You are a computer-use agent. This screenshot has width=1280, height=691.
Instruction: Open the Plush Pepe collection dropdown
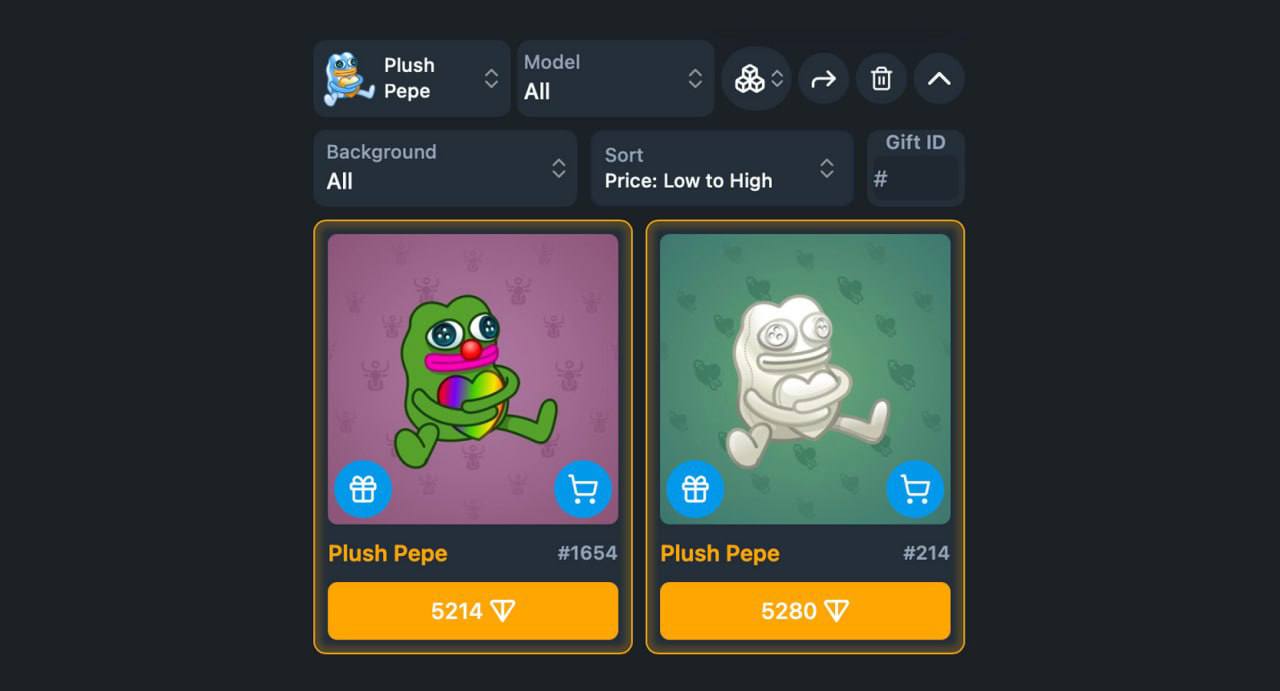(412, 79)
